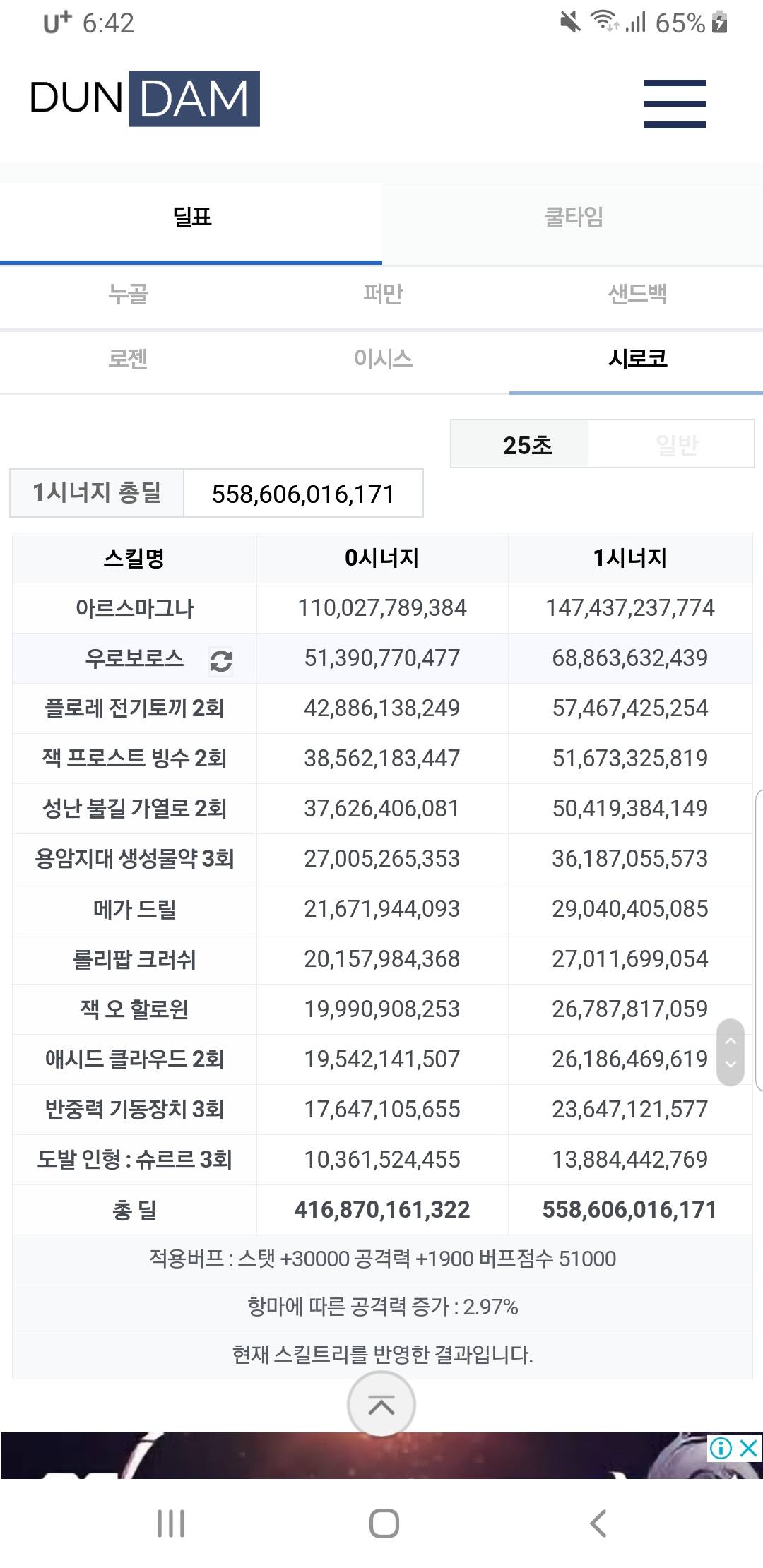Select the 시로코 tab

point(637,359)
